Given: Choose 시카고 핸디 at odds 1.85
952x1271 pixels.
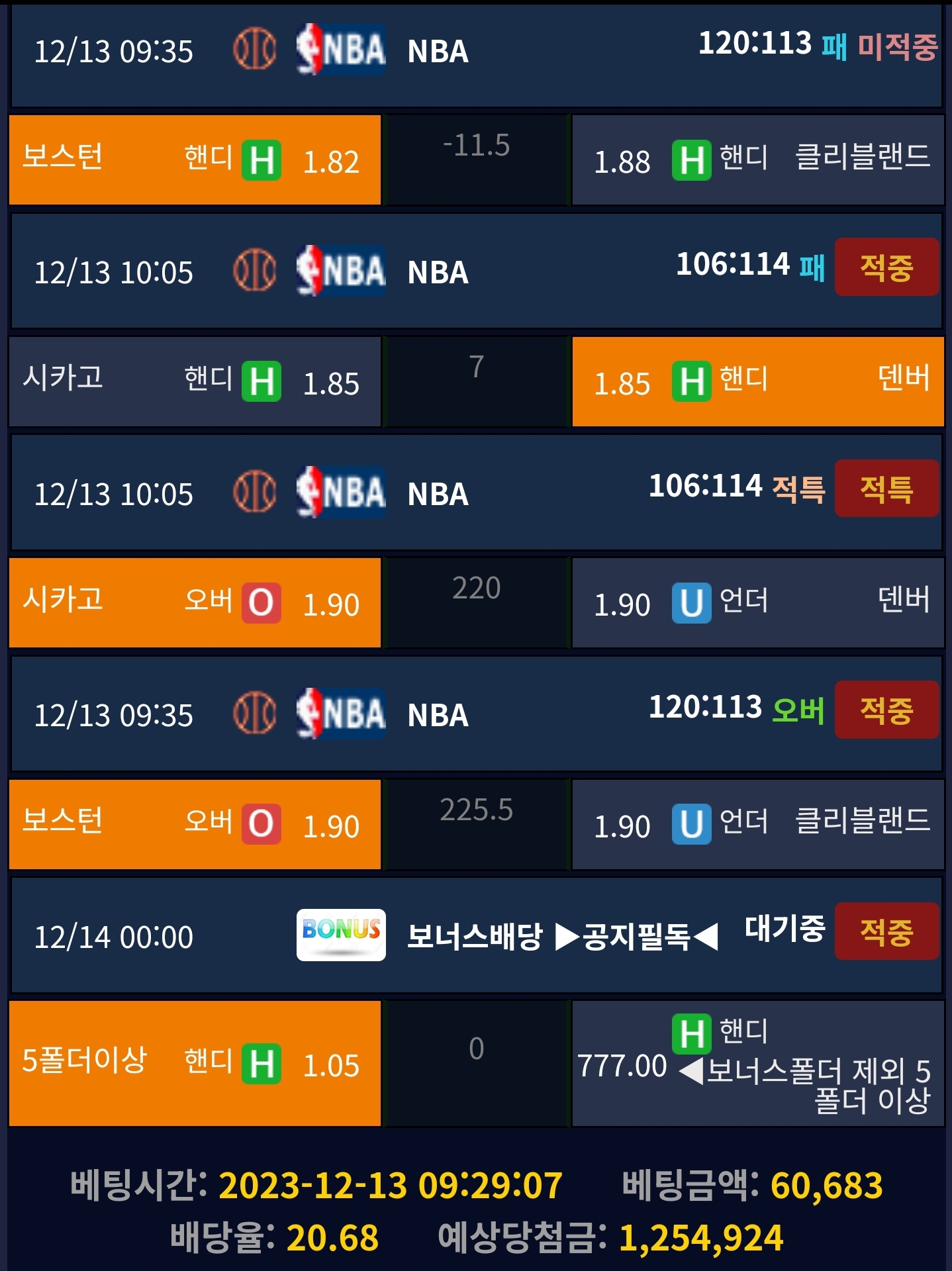Looking at the screenshot, I should (x=195, y=381).
